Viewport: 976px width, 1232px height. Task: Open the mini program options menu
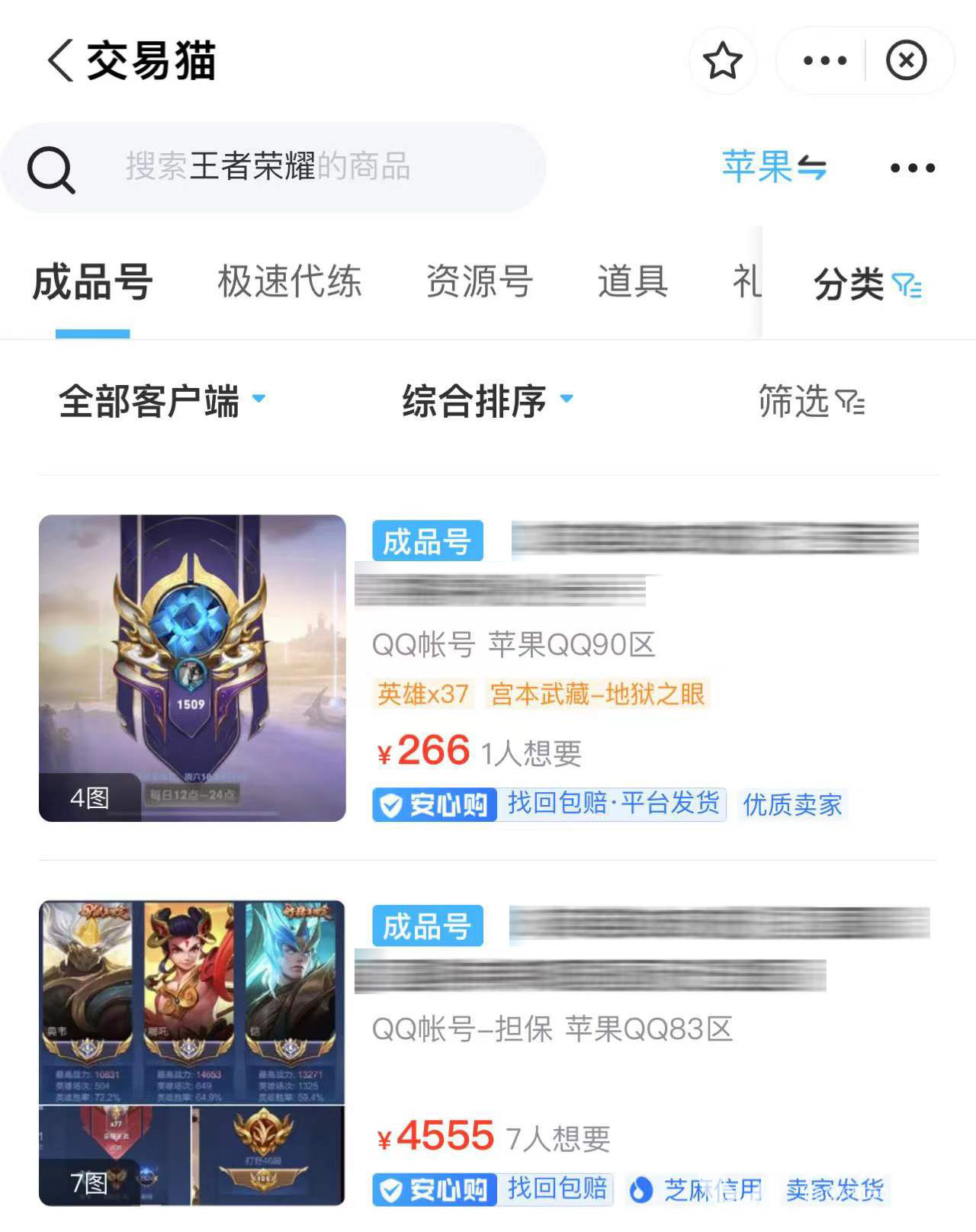tap(825, 61)
